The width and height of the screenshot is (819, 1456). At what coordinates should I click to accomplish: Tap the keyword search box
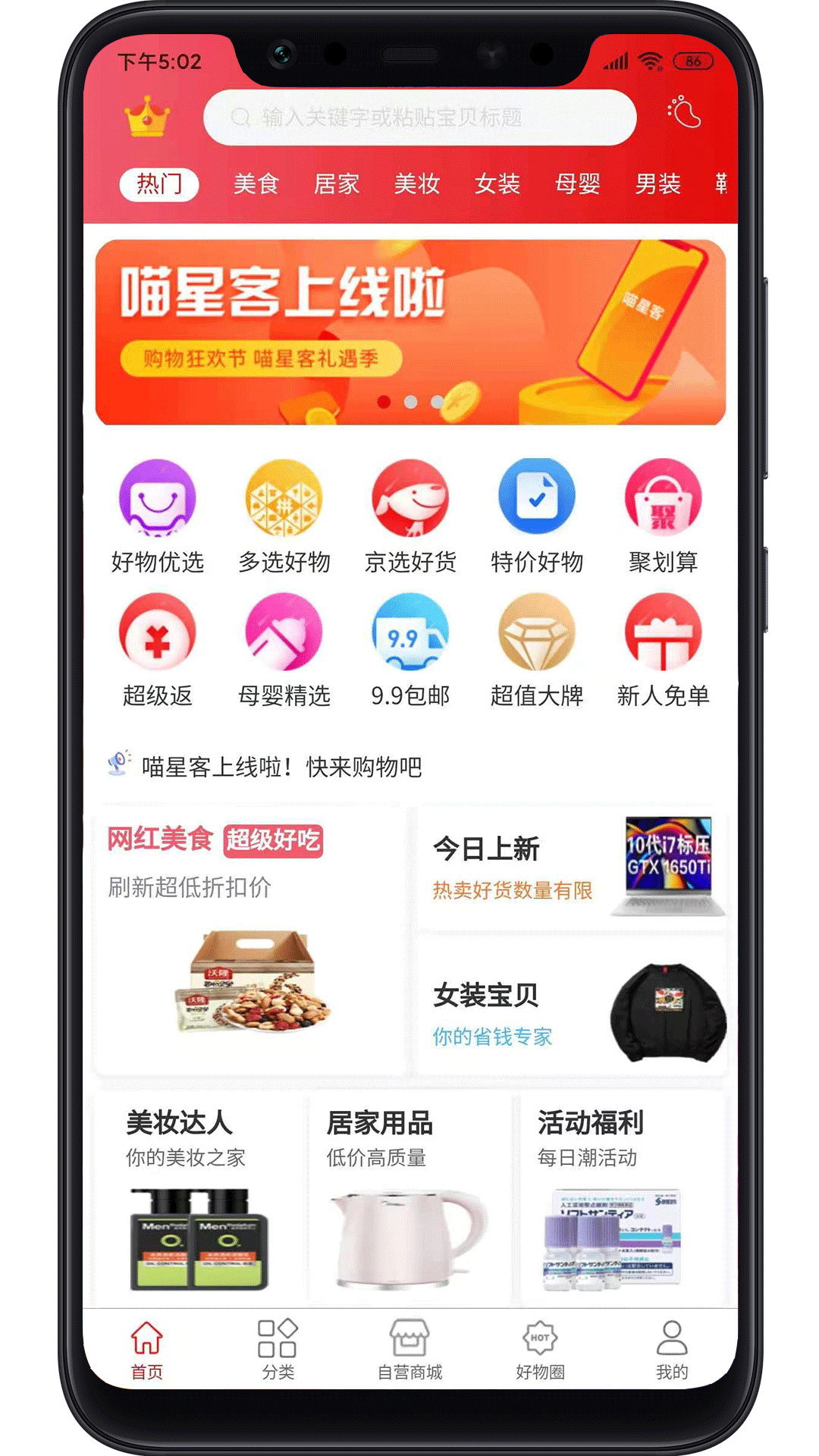tap(419, 118)
